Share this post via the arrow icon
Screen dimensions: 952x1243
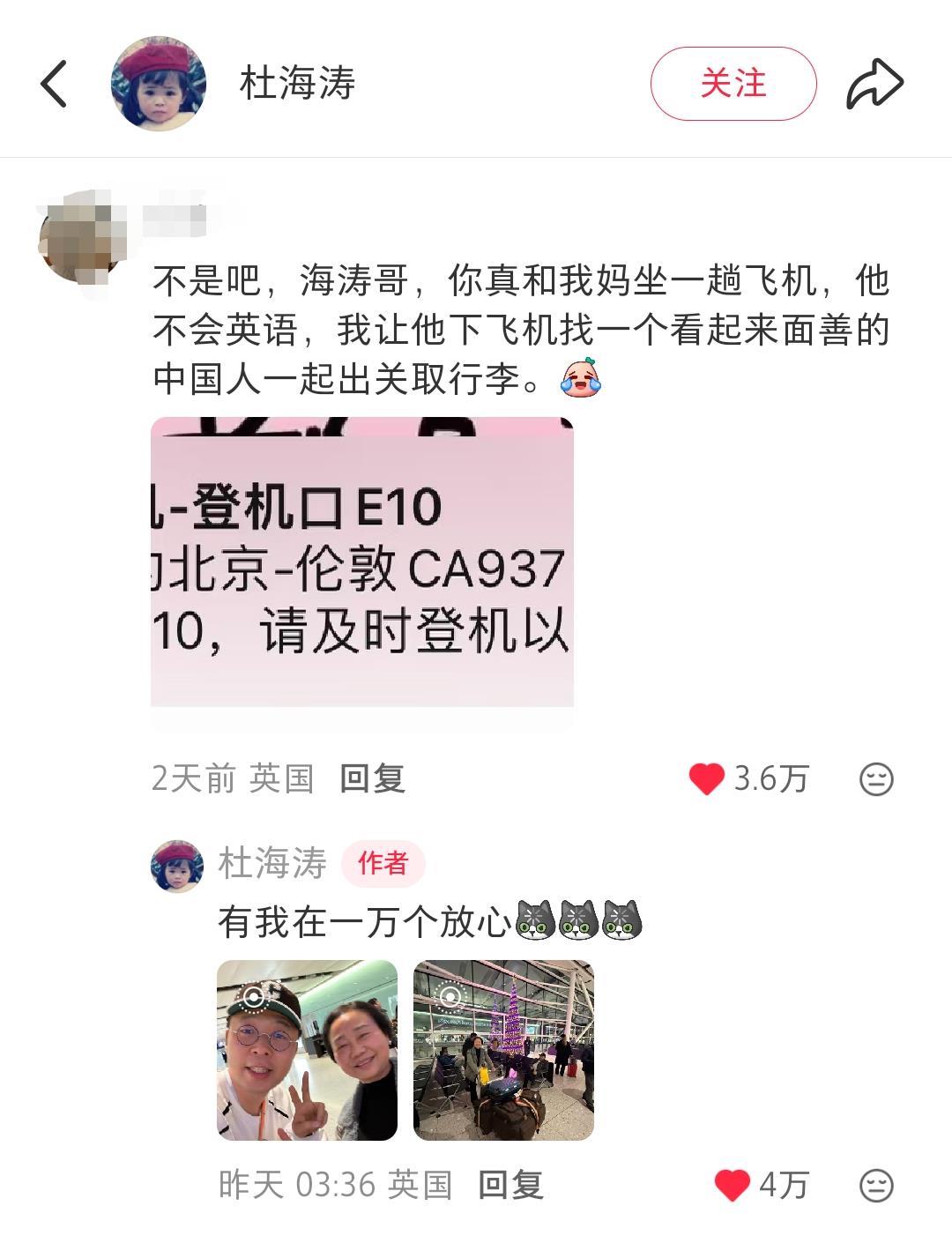874,84
